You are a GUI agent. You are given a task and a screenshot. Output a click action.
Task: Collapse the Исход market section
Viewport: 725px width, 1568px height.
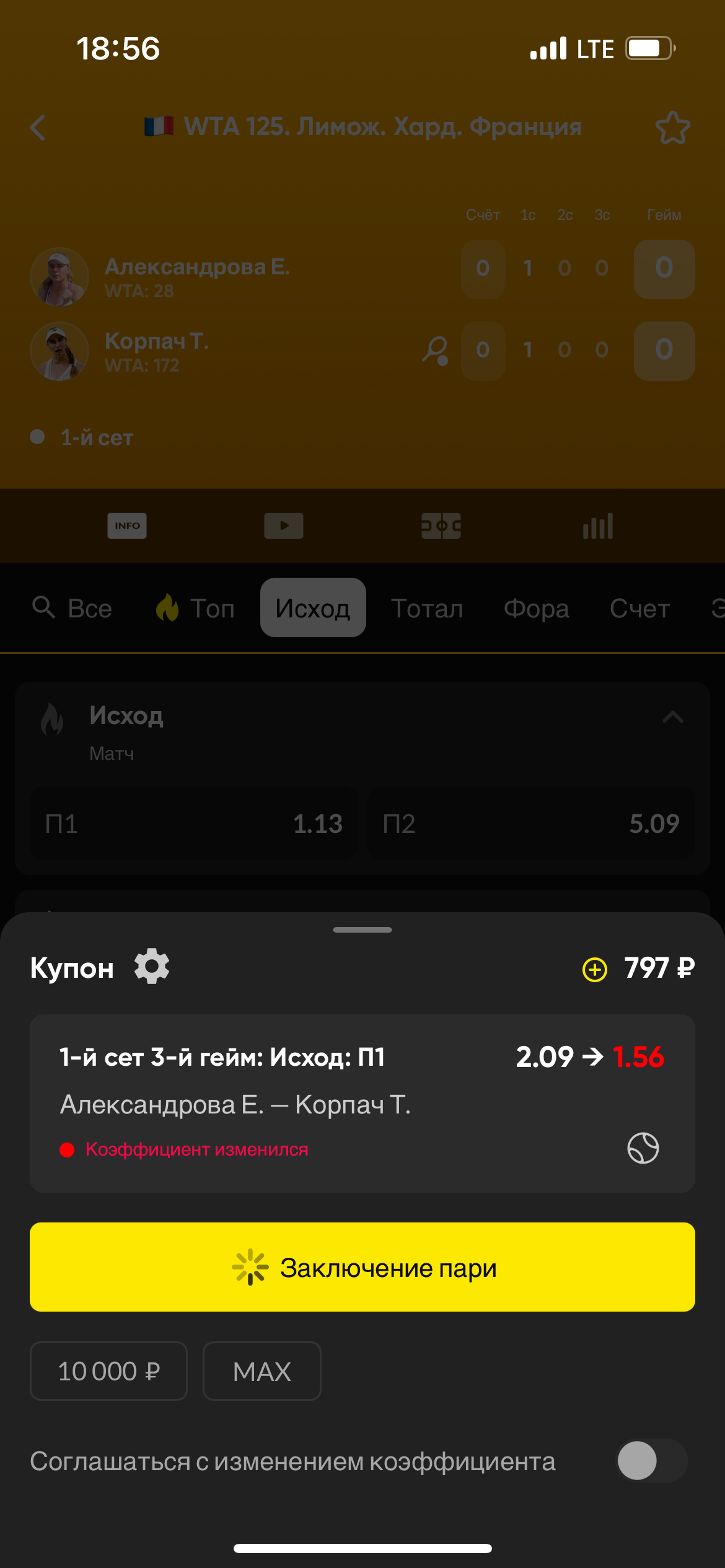[672, 717]
